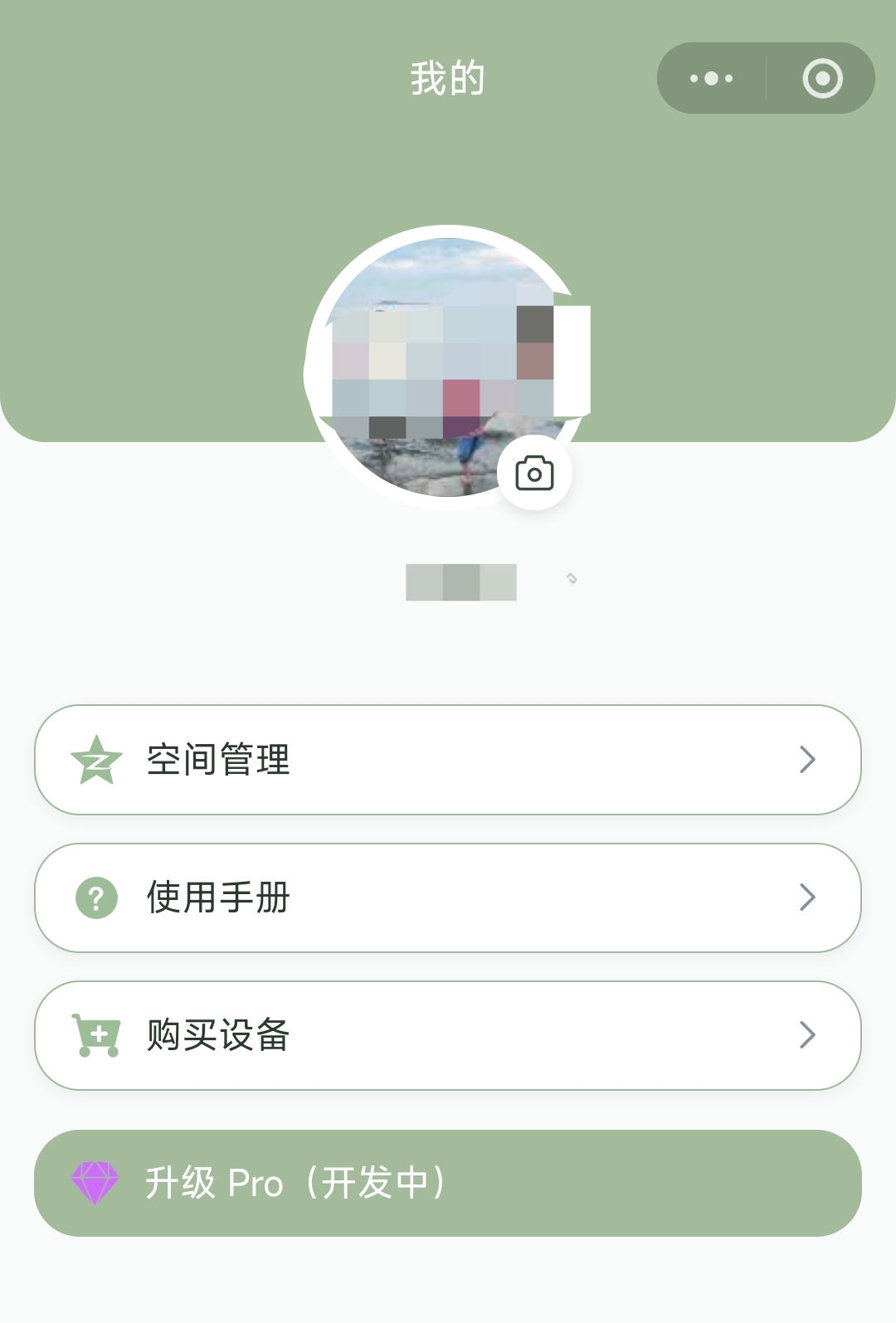Open the 购买设备 option
Viewport: 896px width, 1323px height.
(x=448, y=1036)
